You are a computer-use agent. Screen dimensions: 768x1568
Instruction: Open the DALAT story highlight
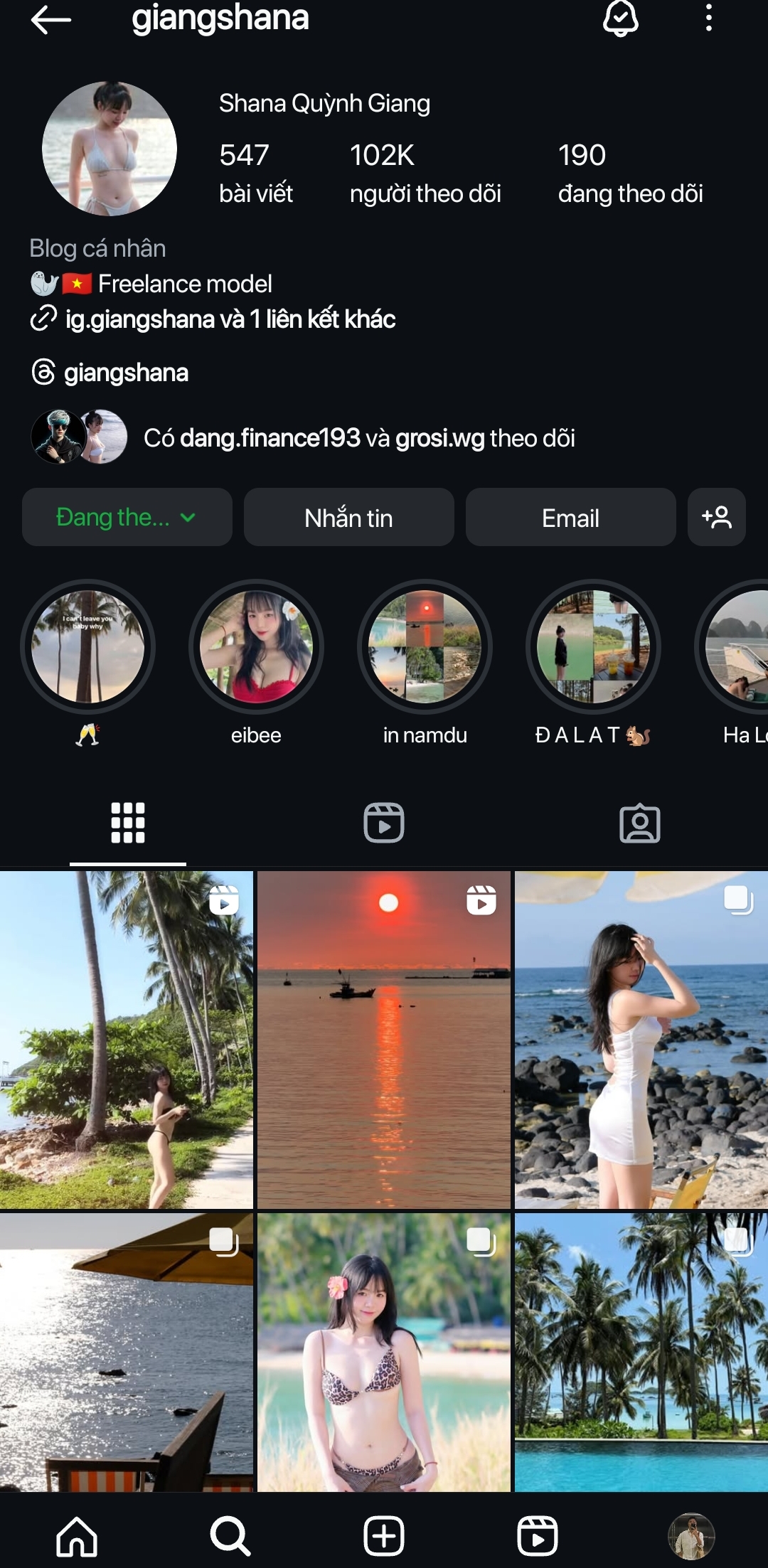tap(593, 647)
